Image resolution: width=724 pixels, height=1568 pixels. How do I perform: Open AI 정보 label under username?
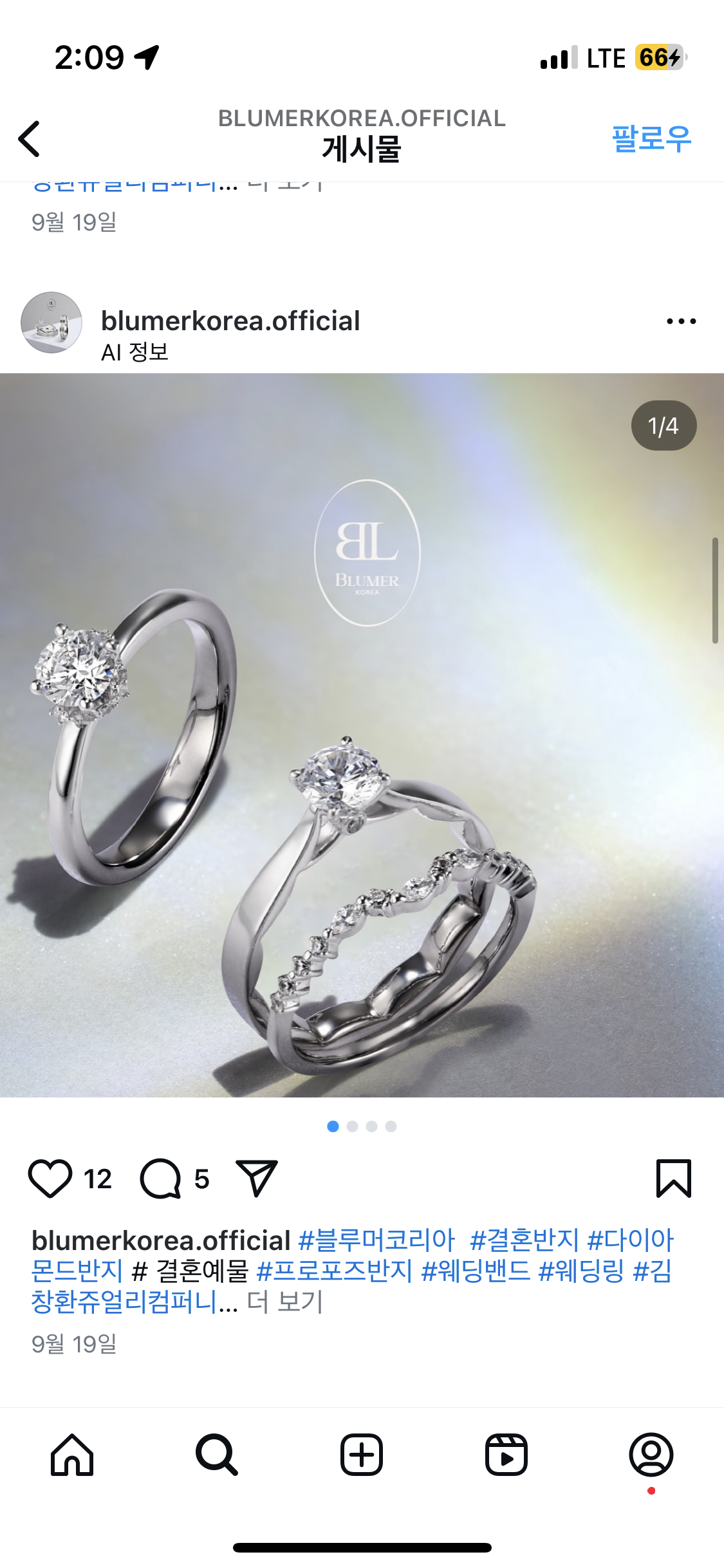pos(135,352)
